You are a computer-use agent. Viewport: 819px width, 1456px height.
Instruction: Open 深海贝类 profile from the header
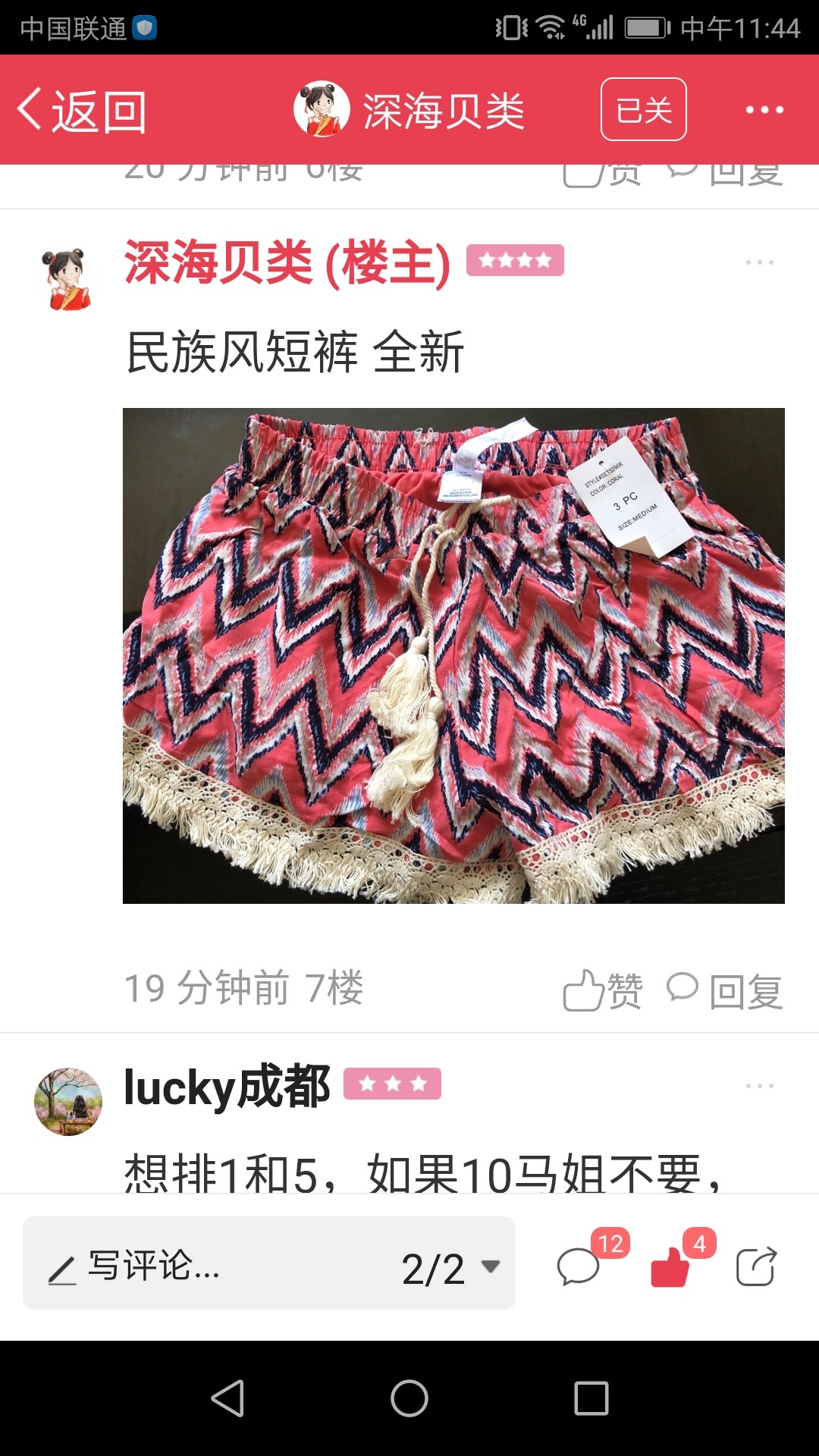(409, 110)
